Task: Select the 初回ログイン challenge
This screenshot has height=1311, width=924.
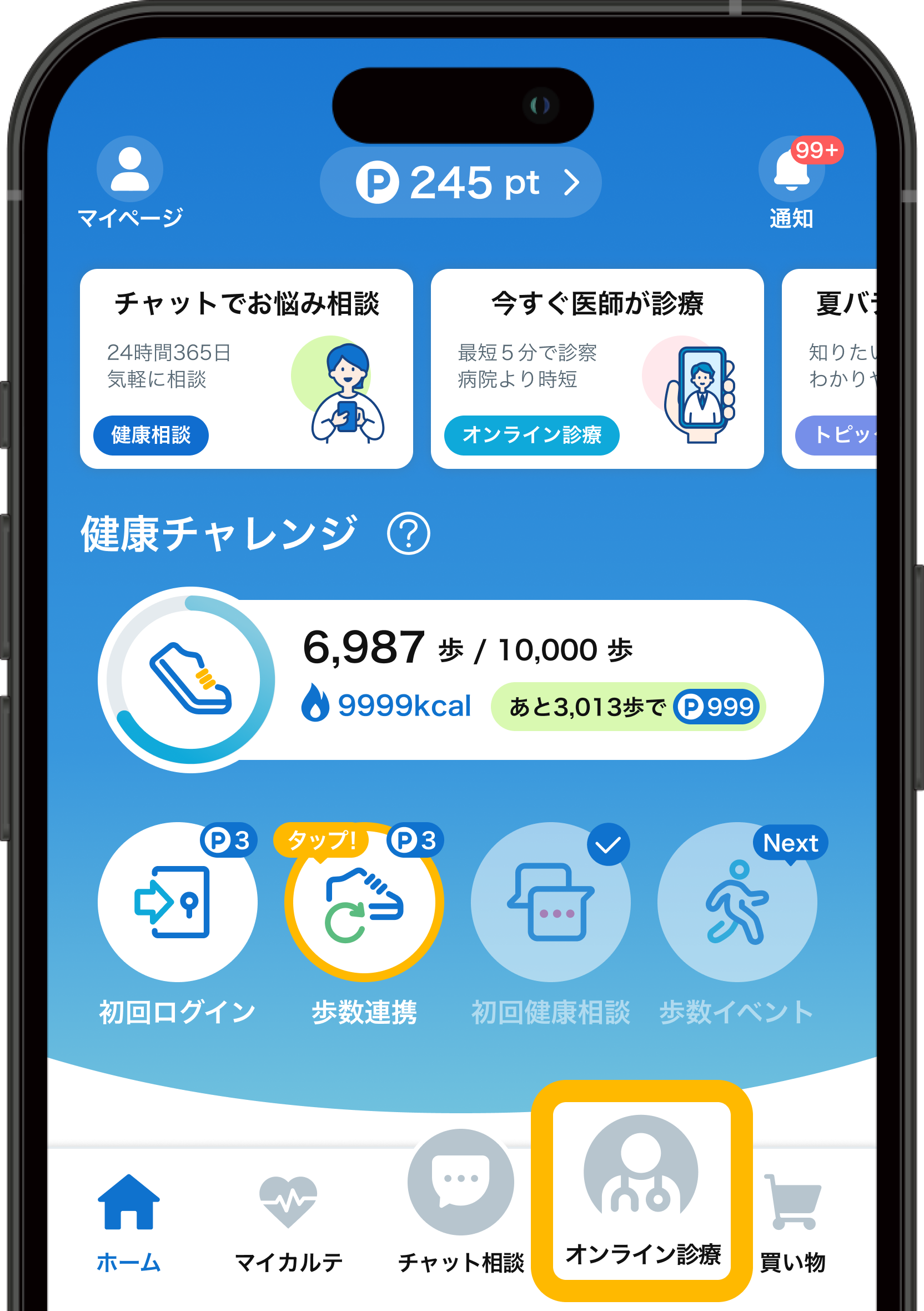Action: pos(178,902)
